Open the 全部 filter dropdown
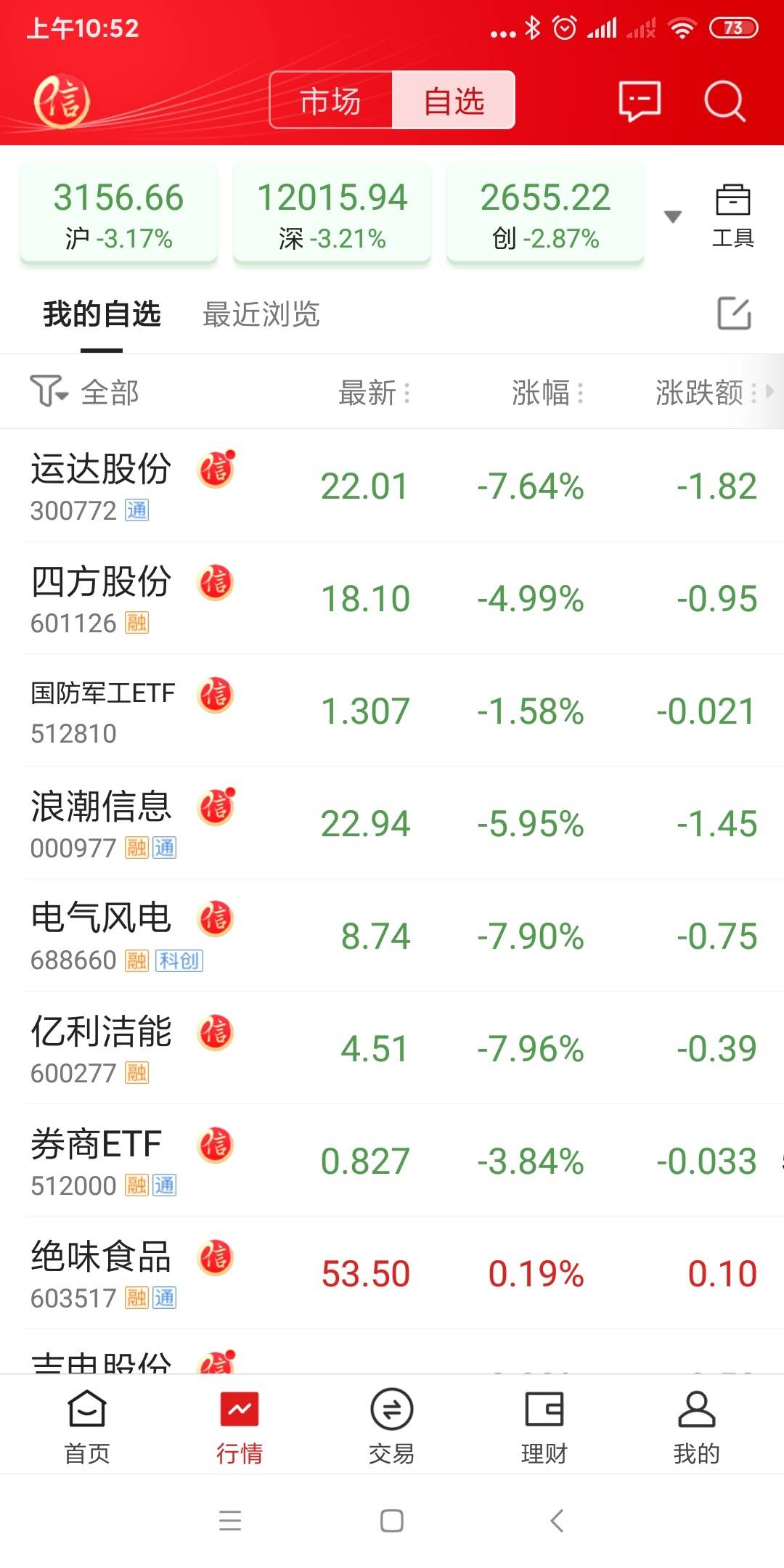Screen dimensions: 784x1568 point(84,392)
